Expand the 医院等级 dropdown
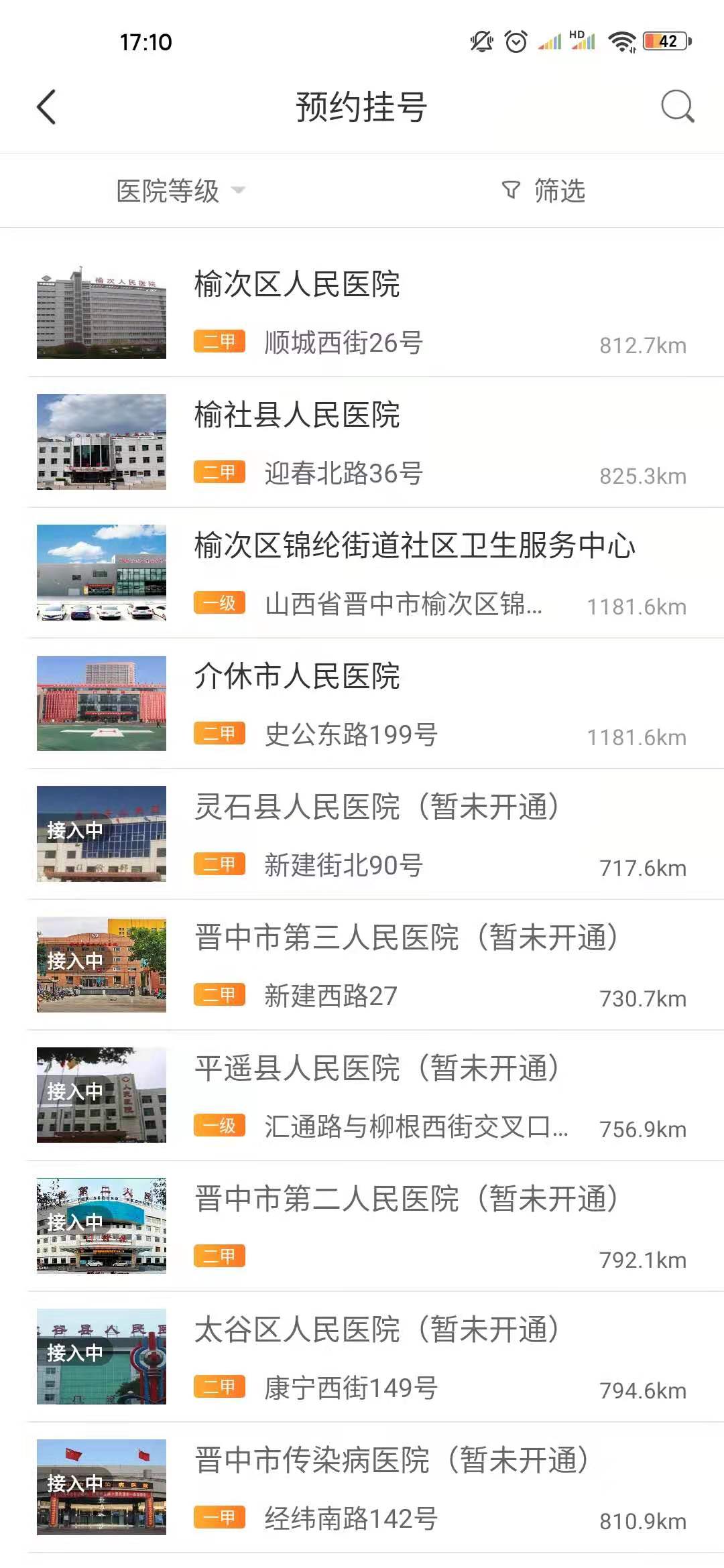This screenshot has width=724, height=1568. [180, 191]
